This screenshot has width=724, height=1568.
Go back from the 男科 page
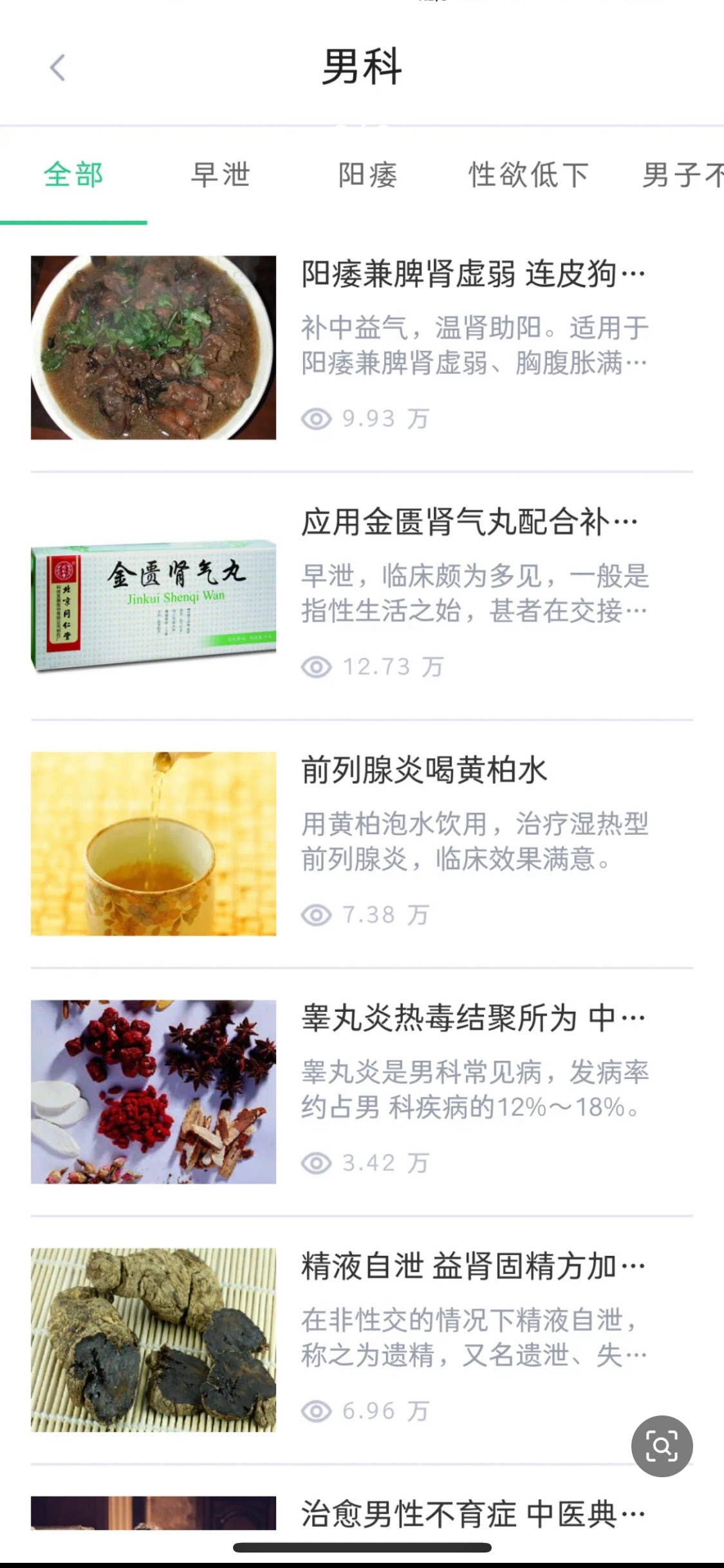coord(58,68)
